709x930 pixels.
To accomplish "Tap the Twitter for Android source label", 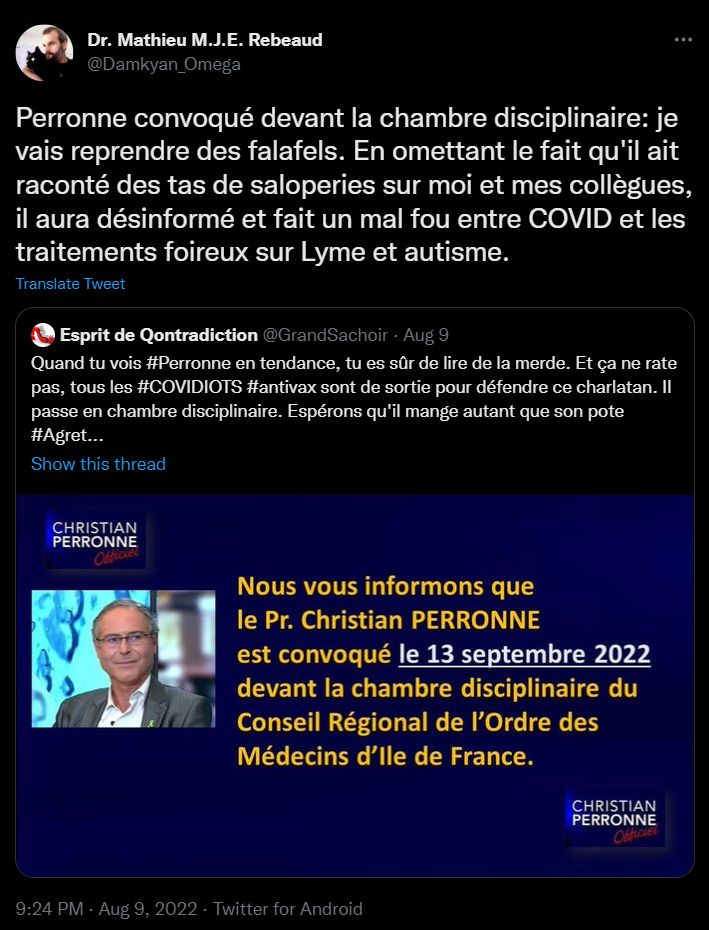I will pyautogui.click(x=288, y=909).
